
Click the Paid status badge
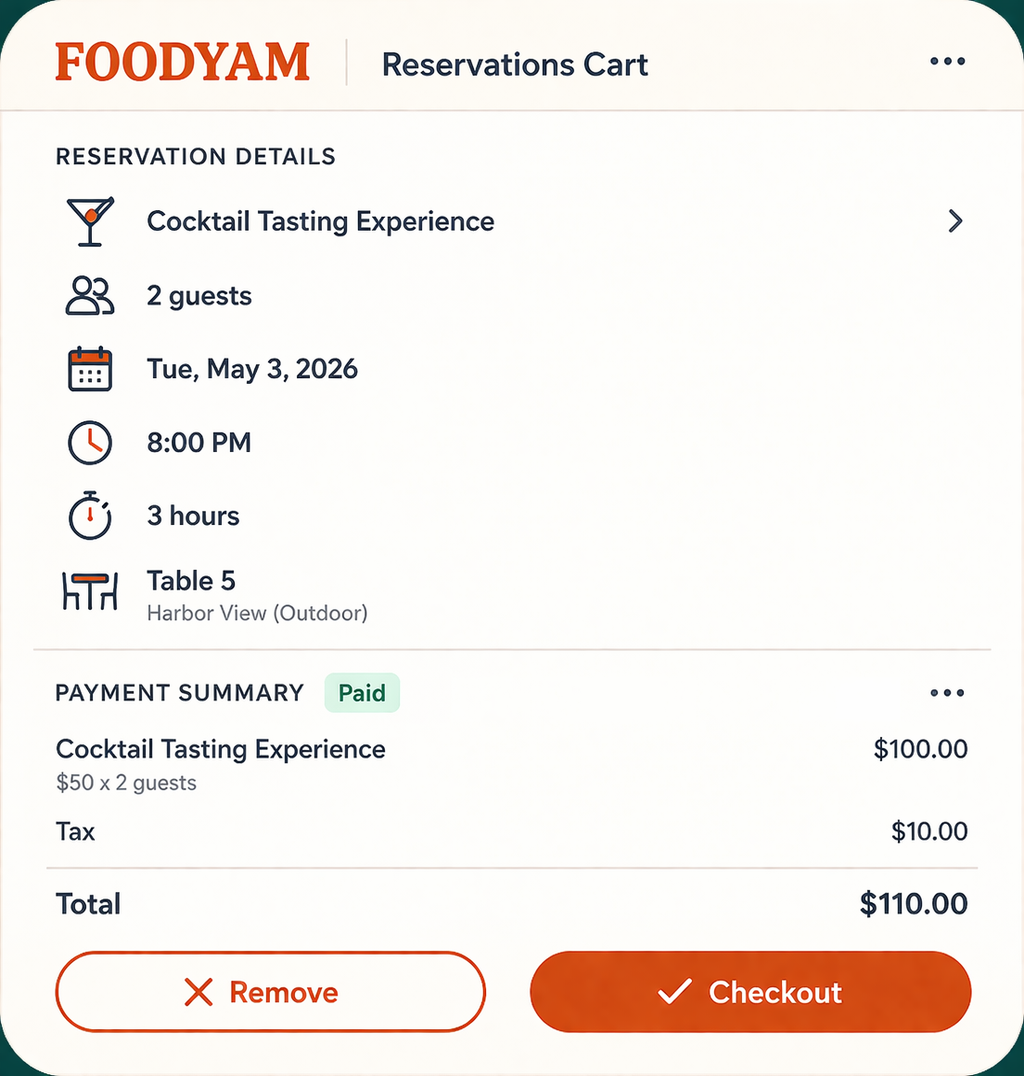(x=362, y=692)
